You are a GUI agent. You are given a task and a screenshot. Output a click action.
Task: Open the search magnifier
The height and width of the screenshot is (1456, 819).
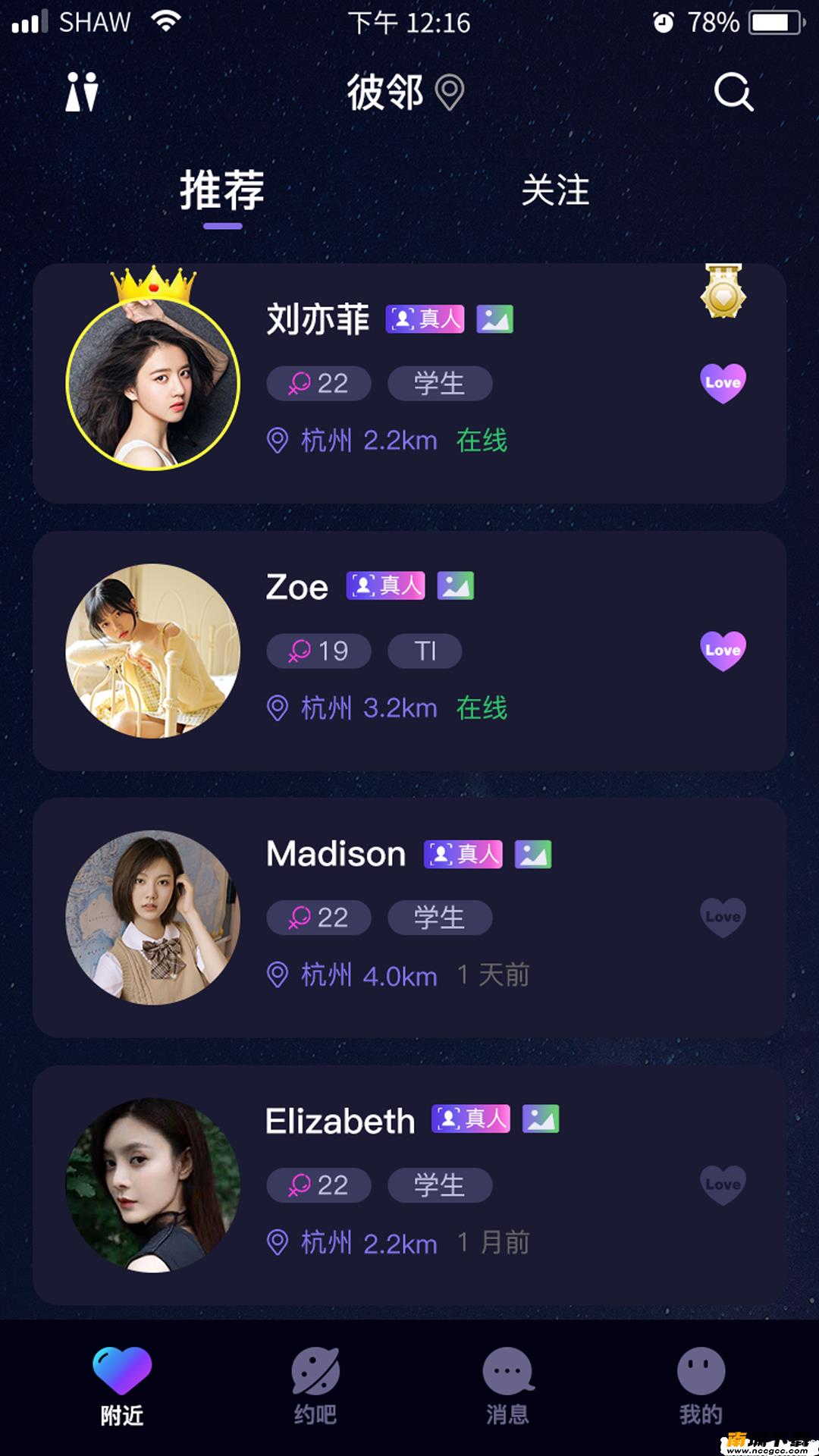pyautogui.click(x=733, y=93)
